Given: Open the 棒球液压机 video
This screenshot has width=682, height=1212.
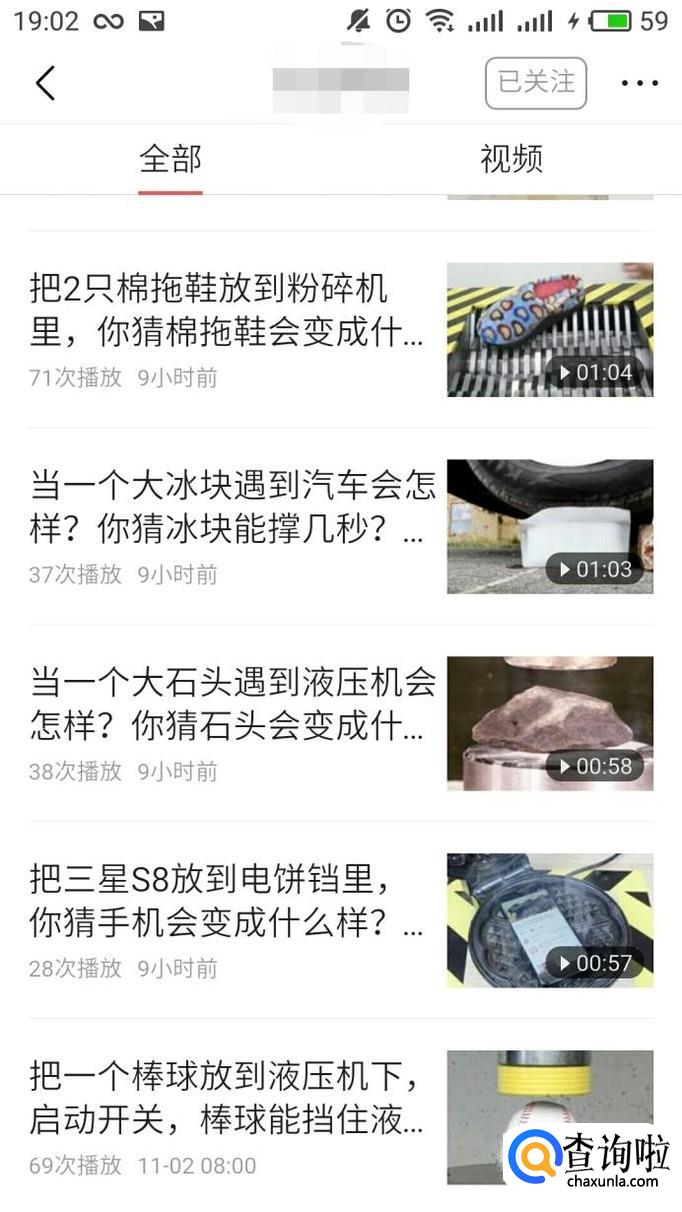Looking at the screenshot, I should click(232, 1098).
